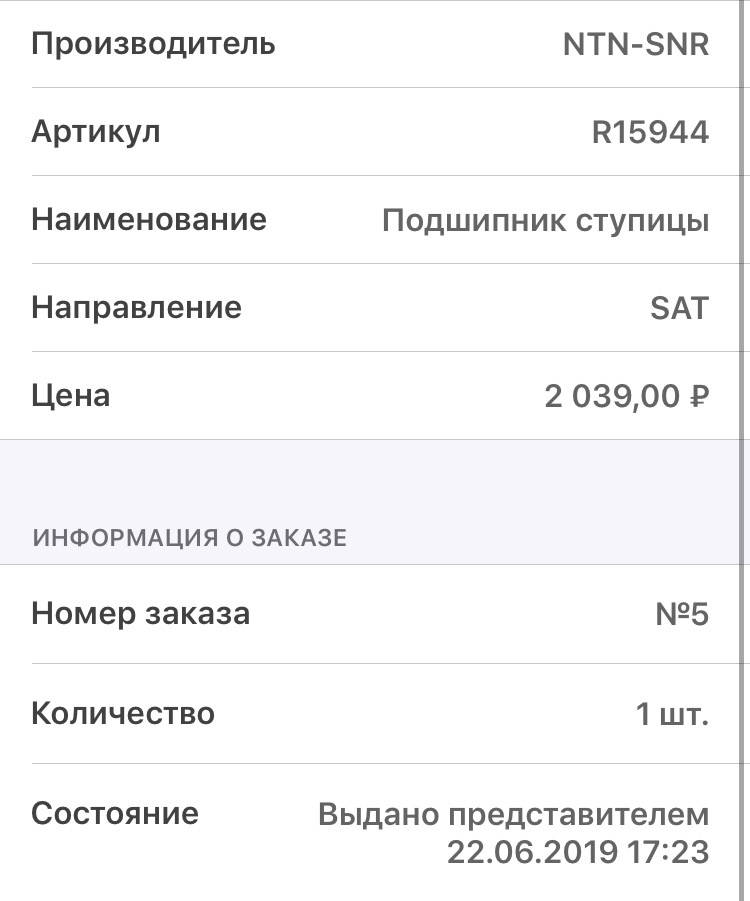750x901 pixels.
Task: Select the Наименование label
Action: [150, 219]
